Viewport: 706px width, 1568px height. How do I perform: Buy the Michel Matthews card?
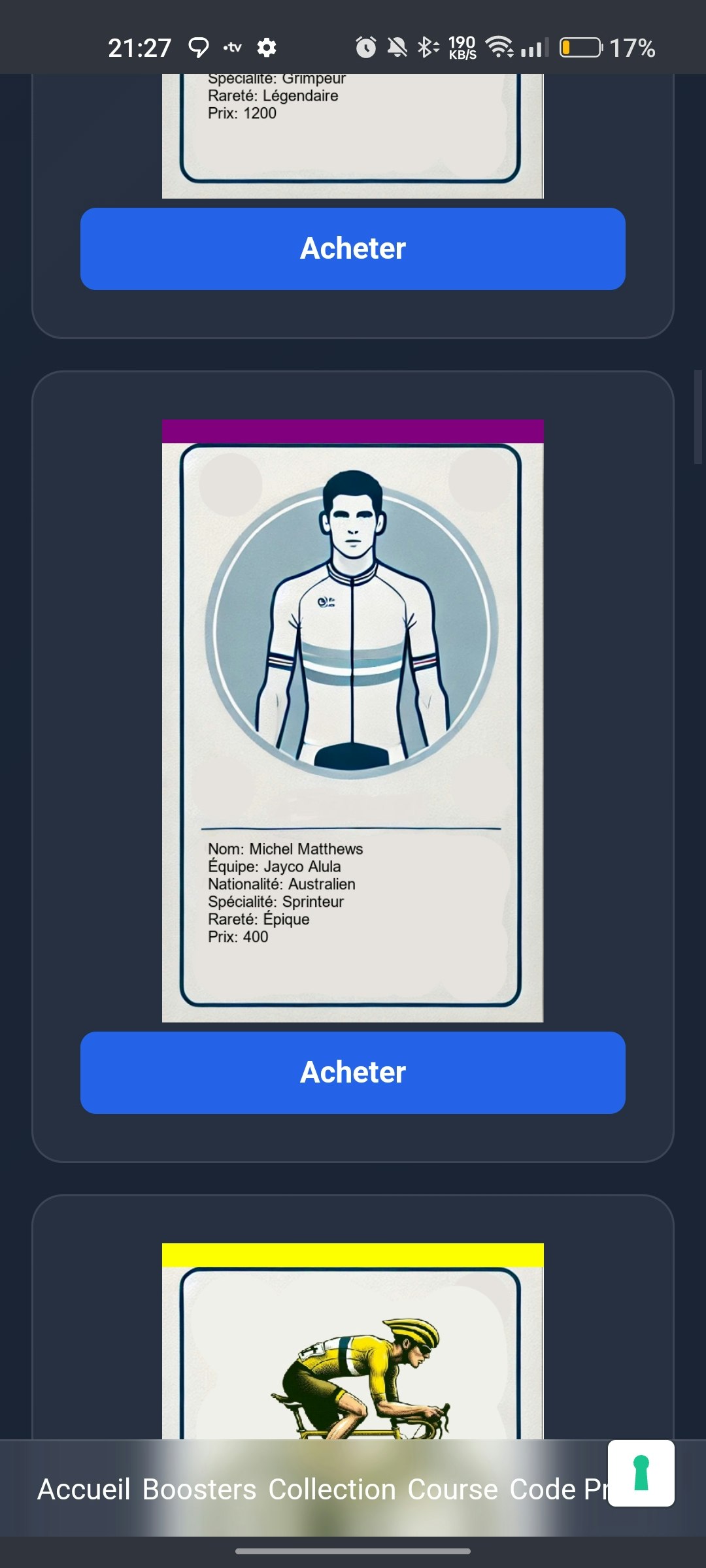352,1073
